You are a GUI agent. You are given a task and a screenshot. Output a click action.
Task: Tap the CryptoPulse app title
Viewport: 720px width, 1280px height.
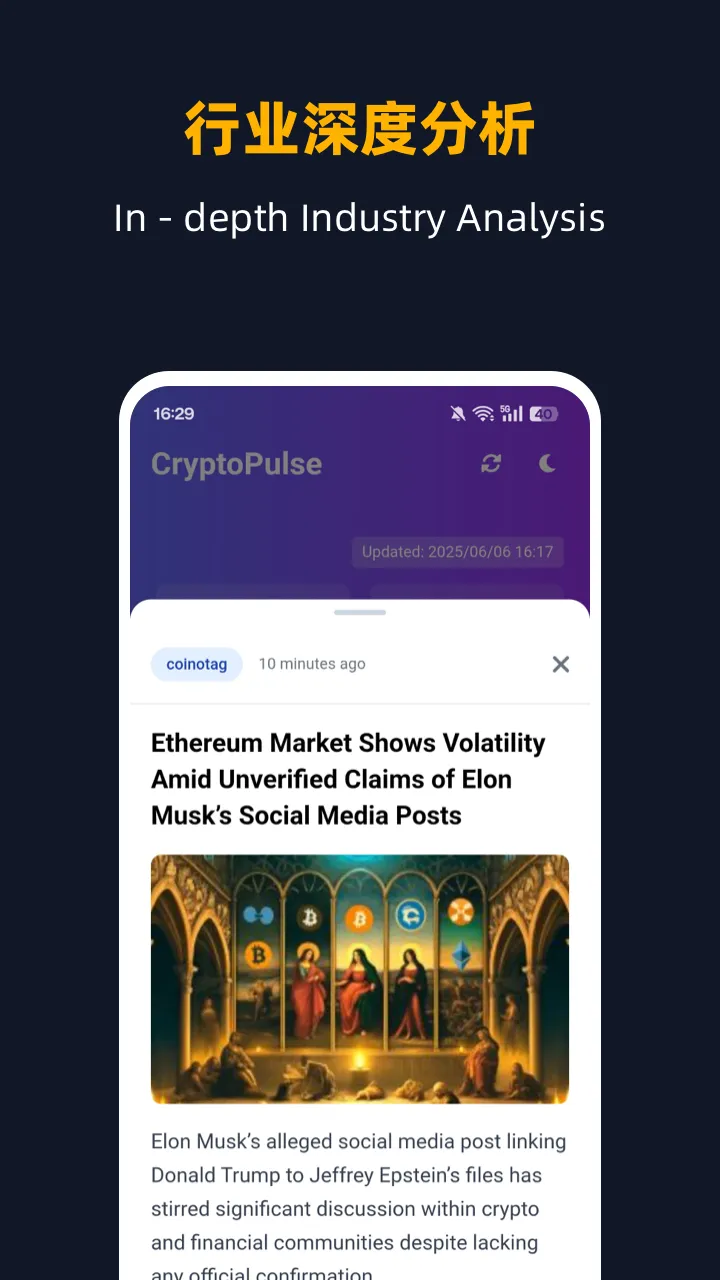[236, 464]
